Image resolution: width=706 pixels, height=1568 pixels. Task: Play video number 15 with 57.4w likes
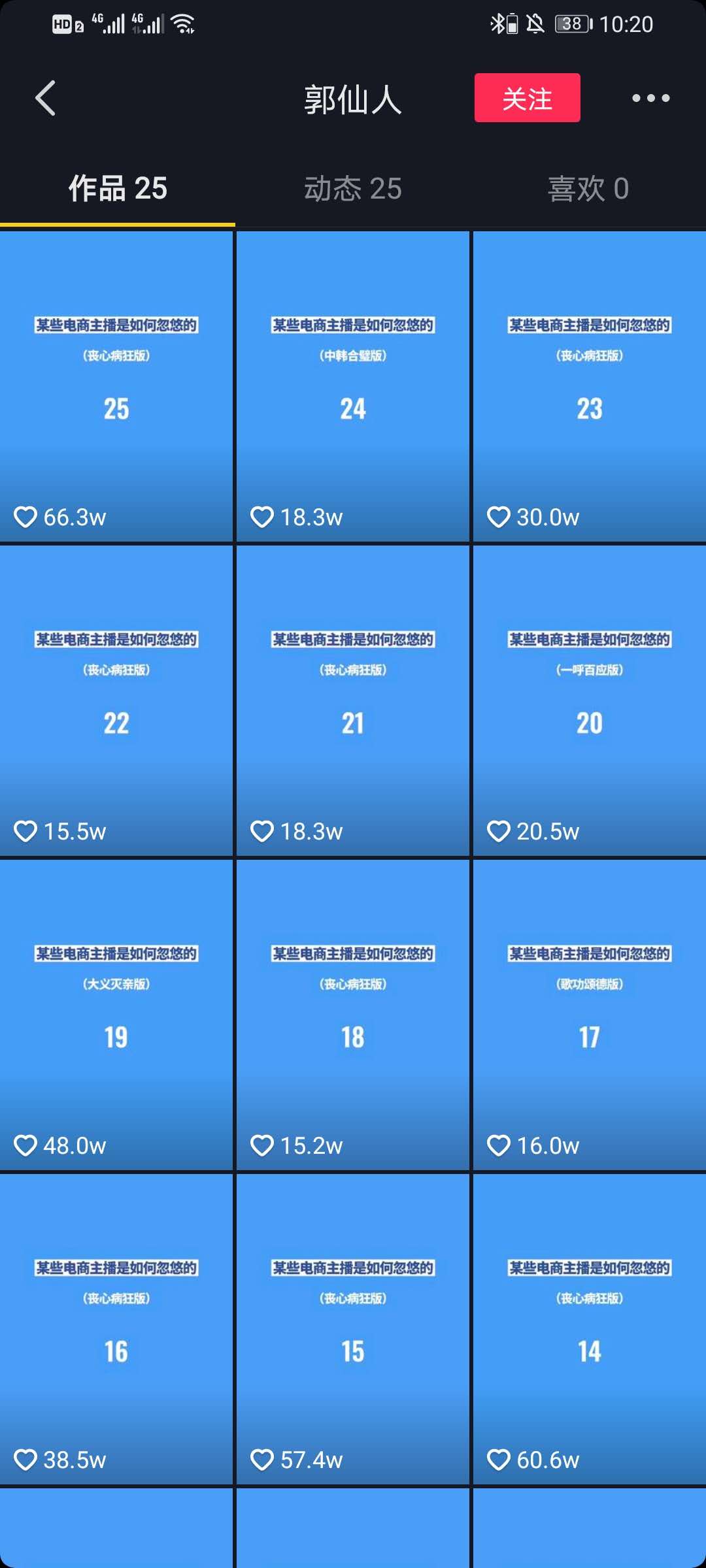point(353,1329)
